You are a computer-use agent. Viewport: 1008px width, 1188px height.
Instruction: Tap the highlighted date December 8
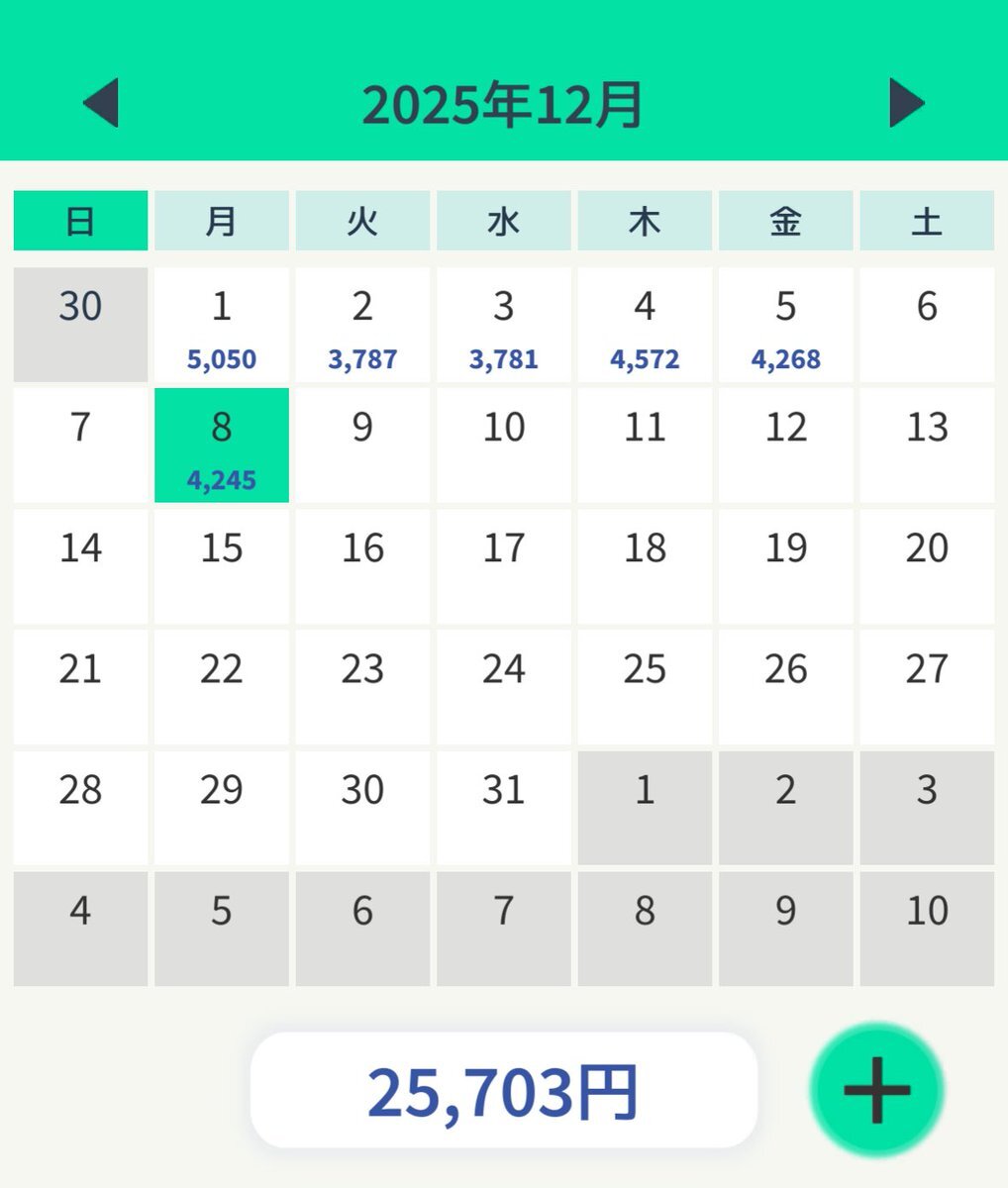point(222,445)
